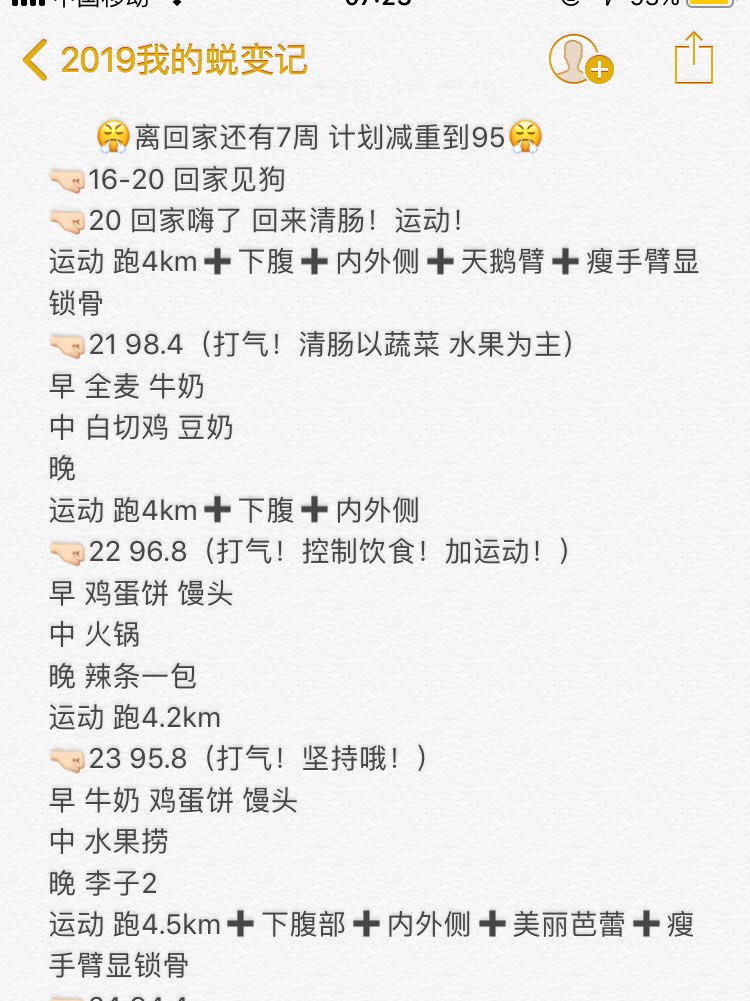750x1001 pixels.
Task: Go back to 2019我的蜕变记 folder
Action: [x=165, y=61]
